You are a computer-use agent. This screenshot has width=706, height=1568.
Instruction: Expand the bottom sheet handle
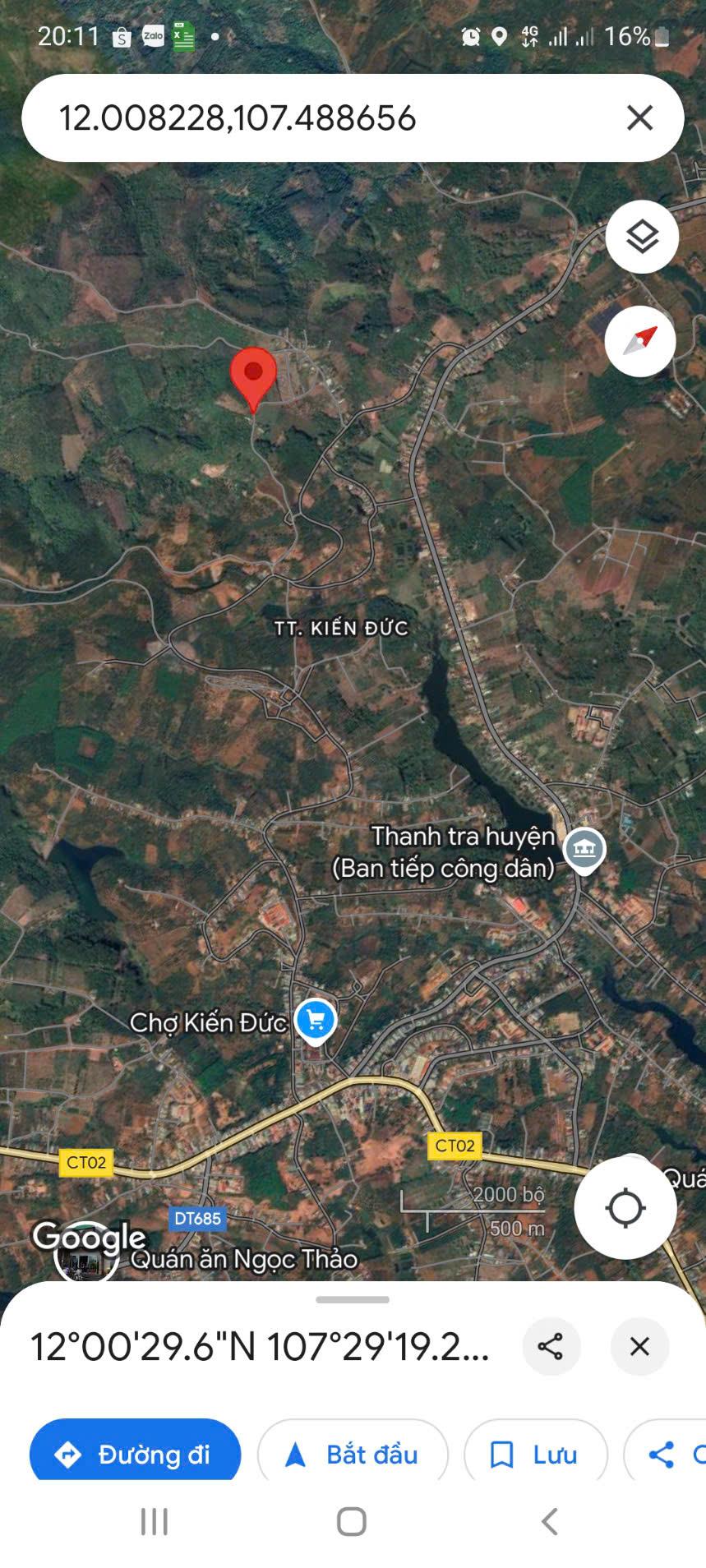tap(353, 1300)
